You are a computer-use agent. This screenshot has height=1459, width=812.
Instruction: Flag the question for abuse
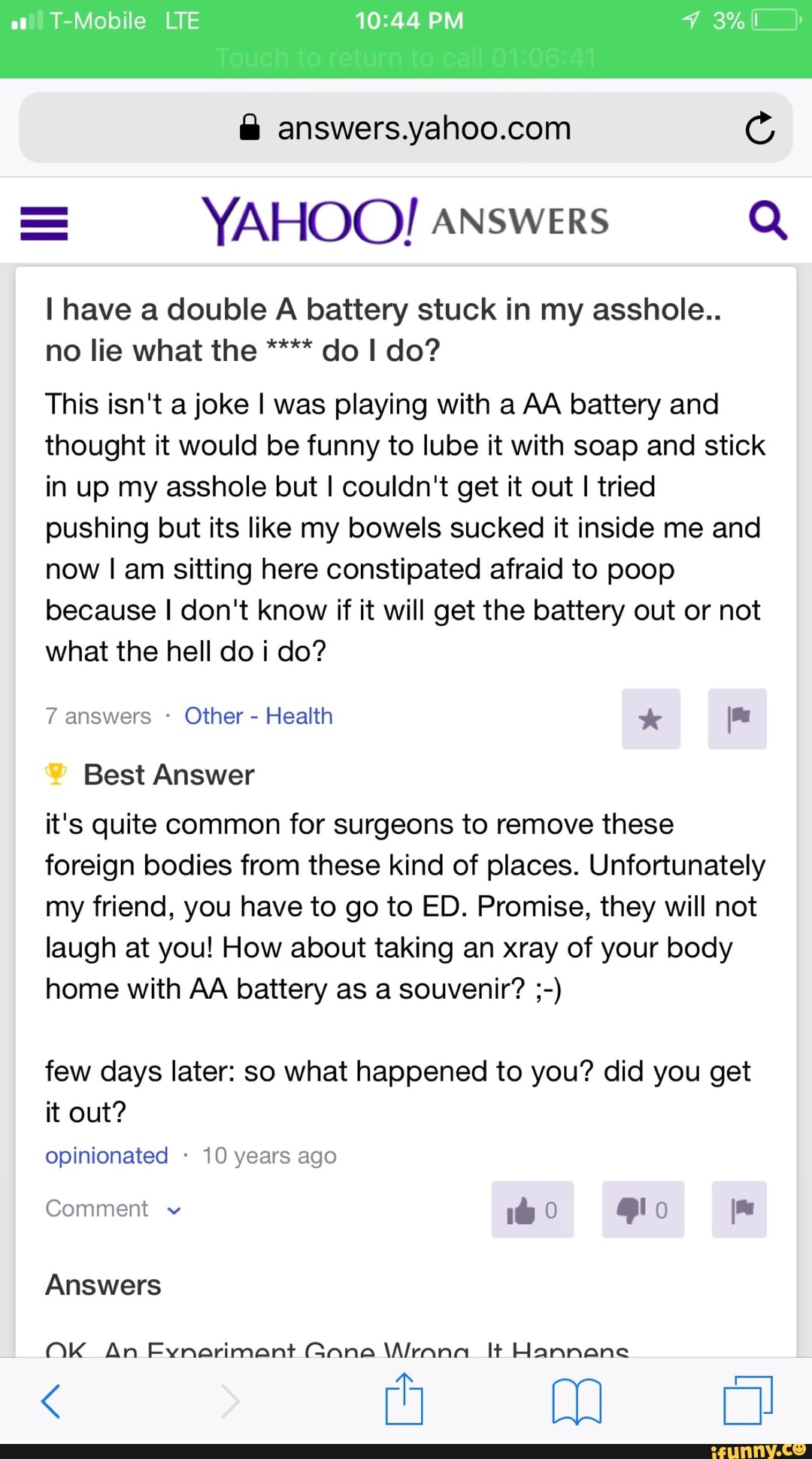[x=737, y=719]
